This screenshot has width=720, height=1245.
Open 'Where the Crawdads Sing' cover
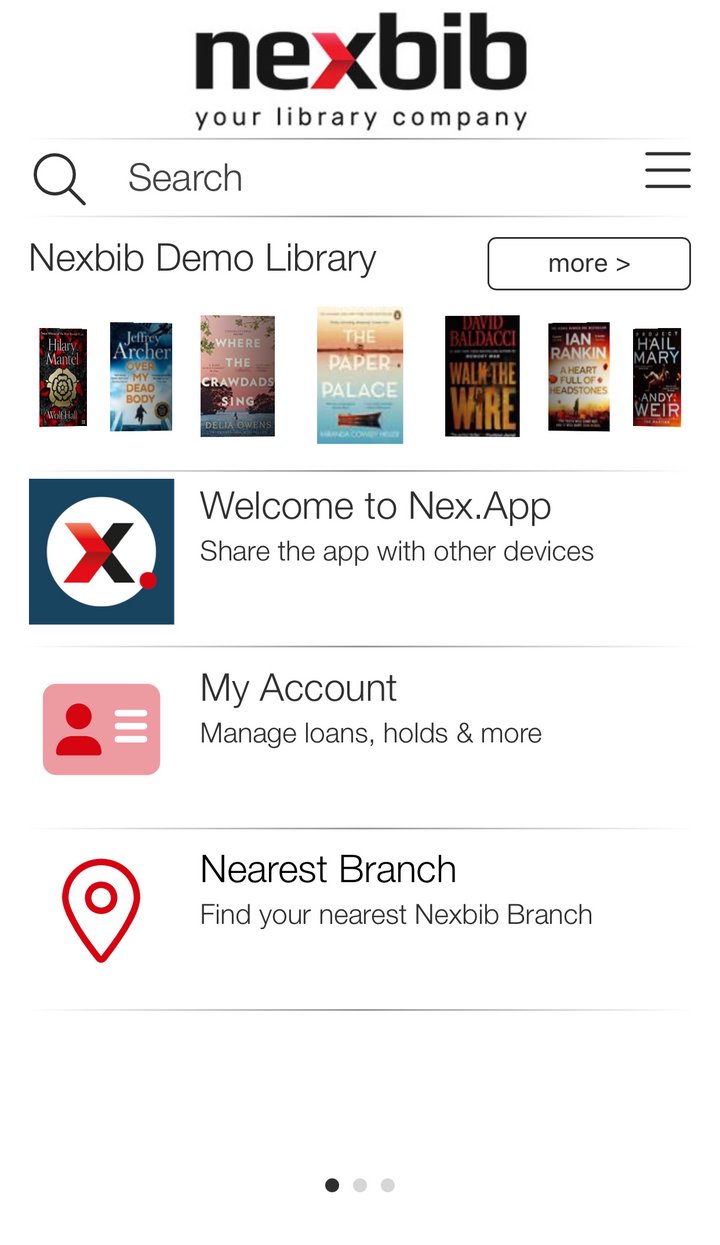[x=238, y=375]
